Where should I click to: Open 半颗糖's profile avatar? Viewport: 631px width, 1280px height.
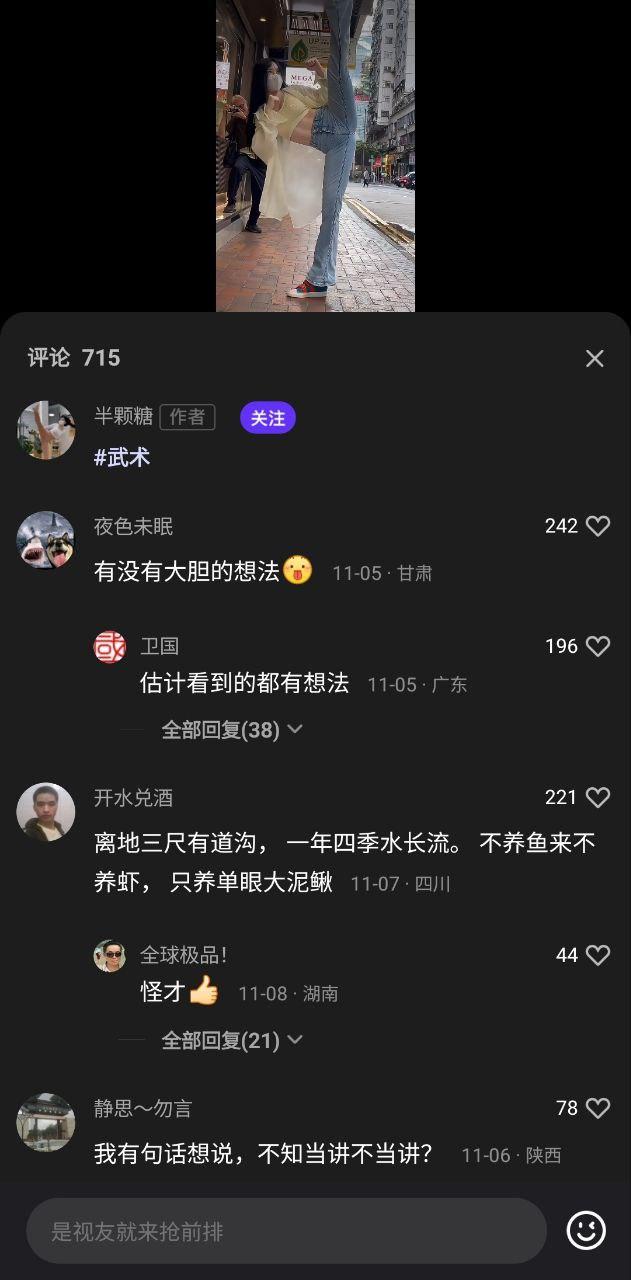click(46, 430)
